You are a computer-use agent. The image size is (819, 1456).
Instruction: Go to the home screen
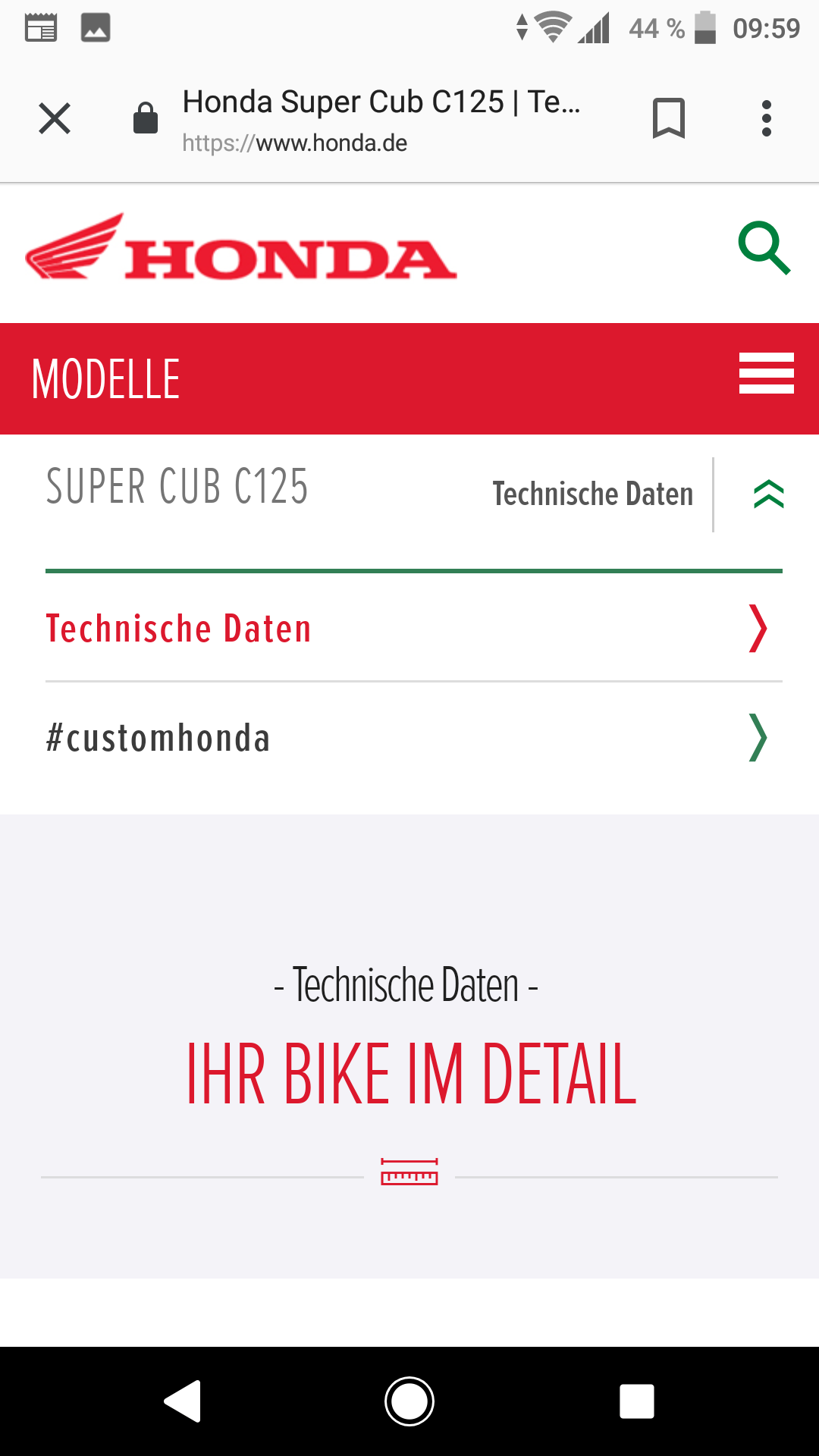409,1401
